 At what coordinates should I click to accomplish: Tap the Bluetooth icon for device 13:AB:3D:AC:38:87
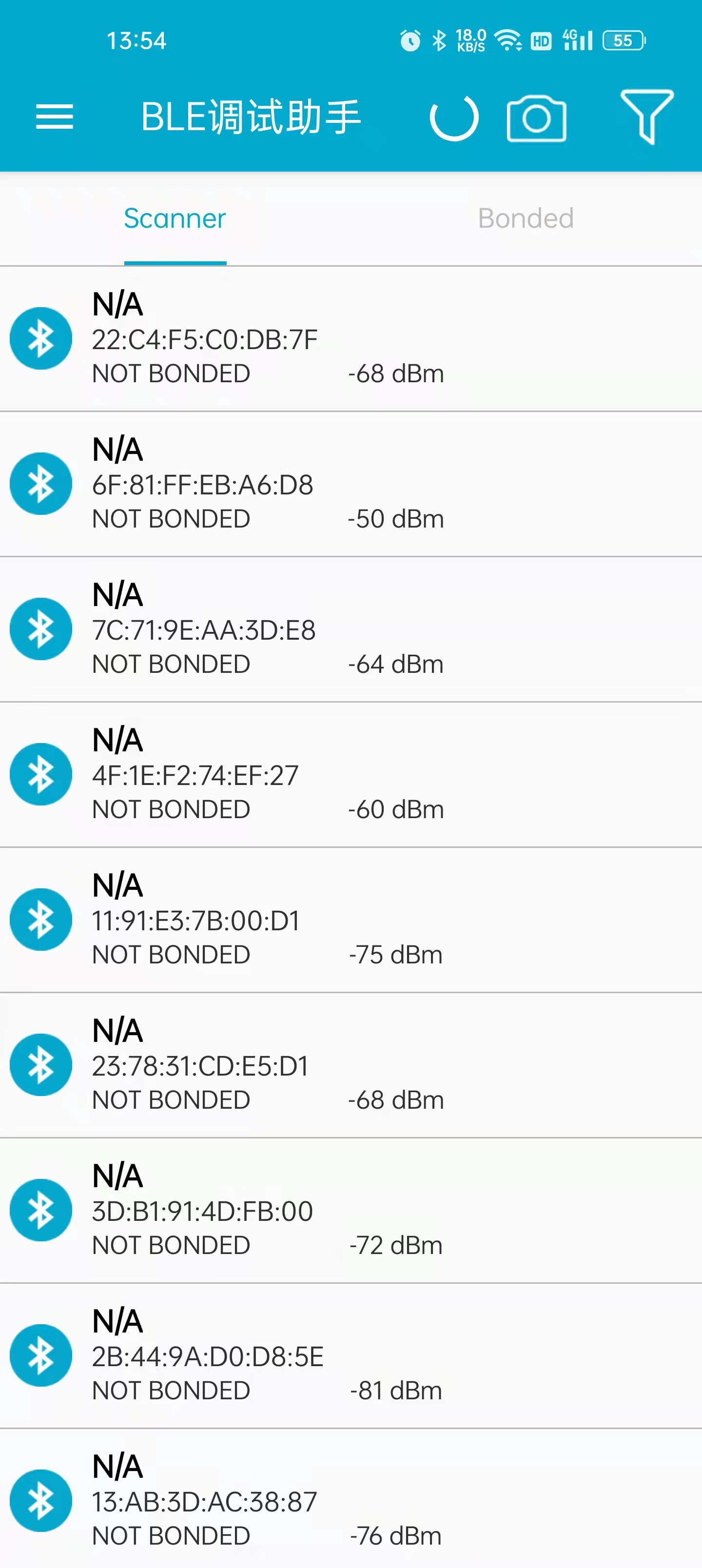[x=40, y=1500]
